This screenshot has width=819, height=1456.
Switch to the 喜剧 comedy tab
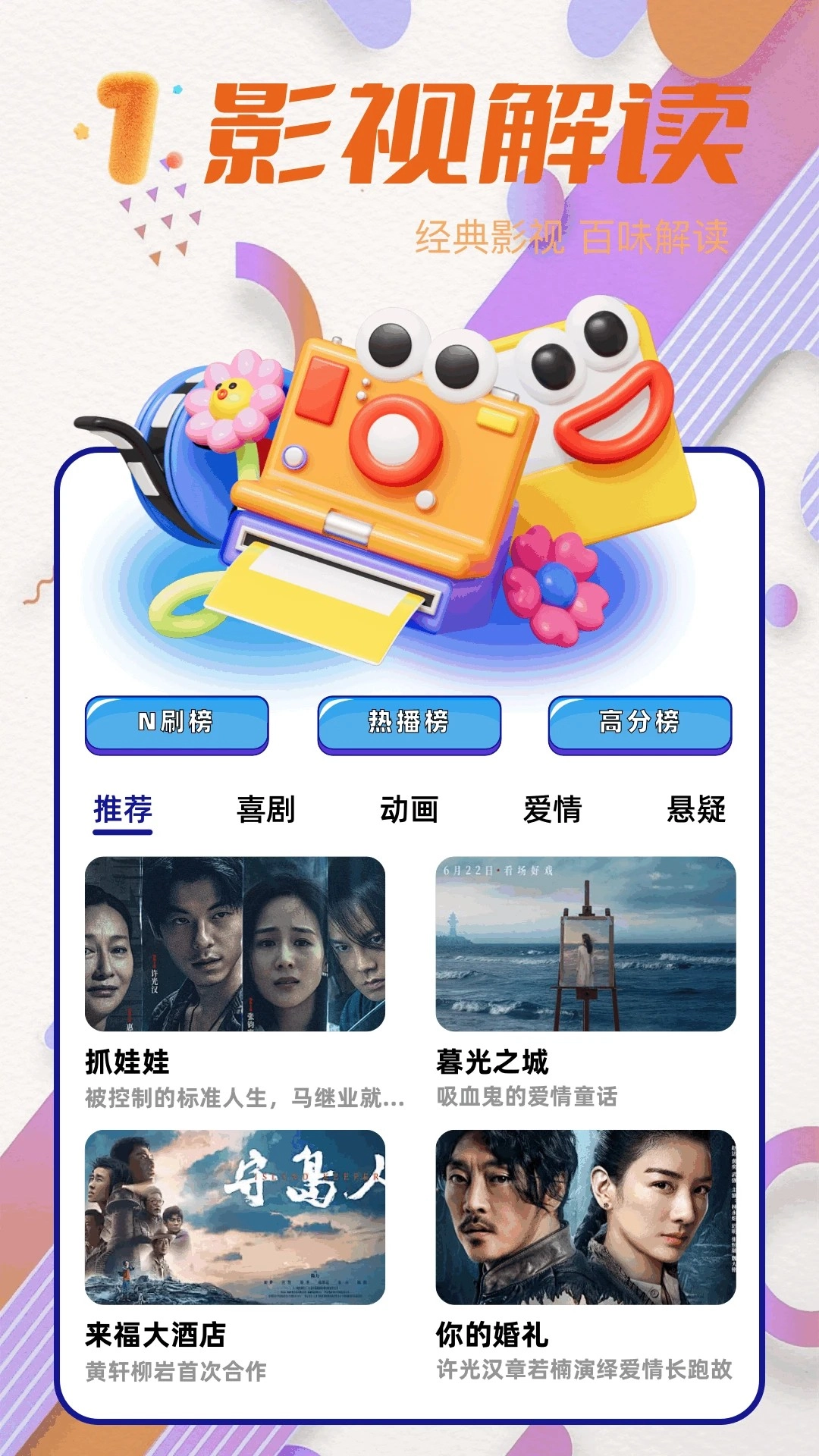[265, 810]
